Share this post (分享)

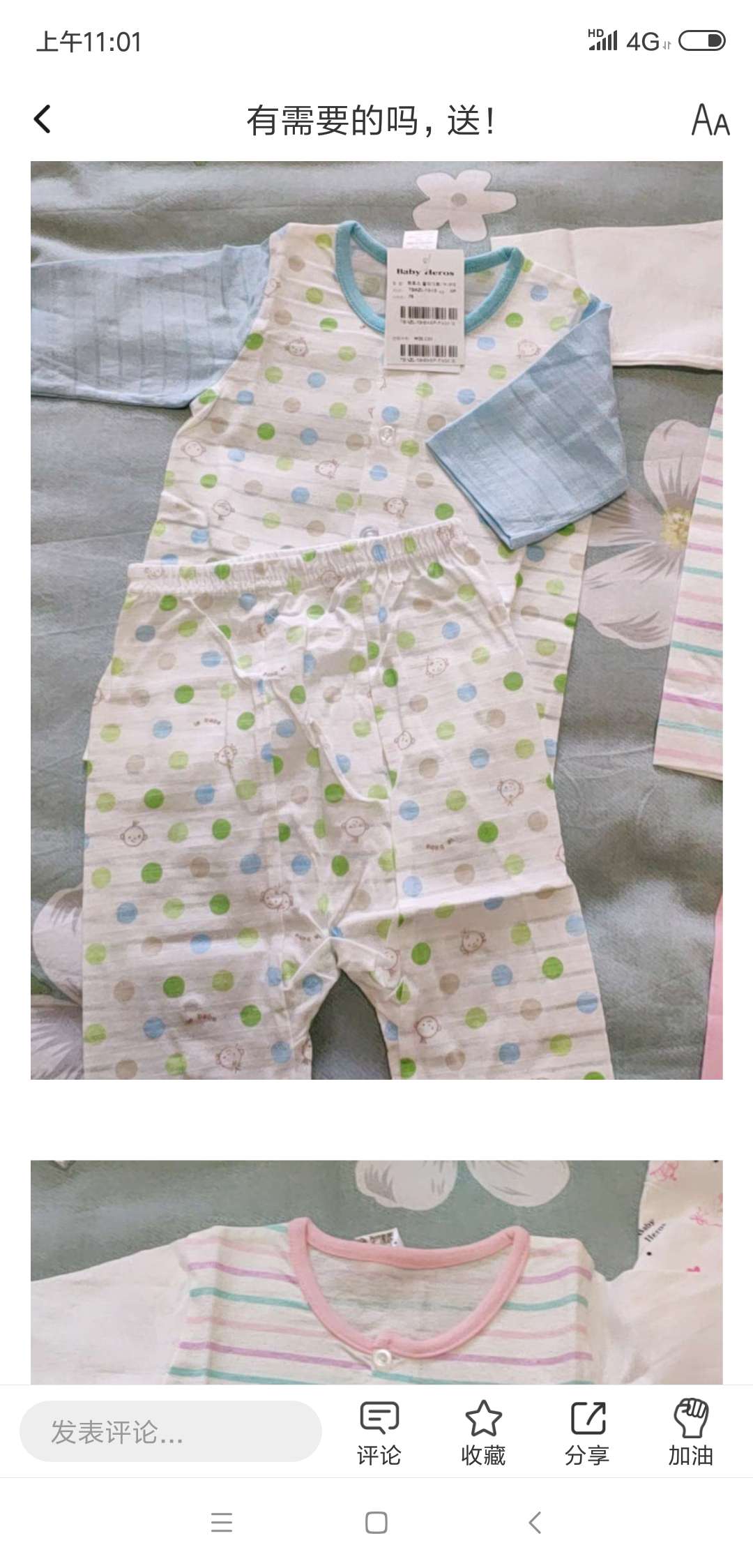coord(587,1433)
